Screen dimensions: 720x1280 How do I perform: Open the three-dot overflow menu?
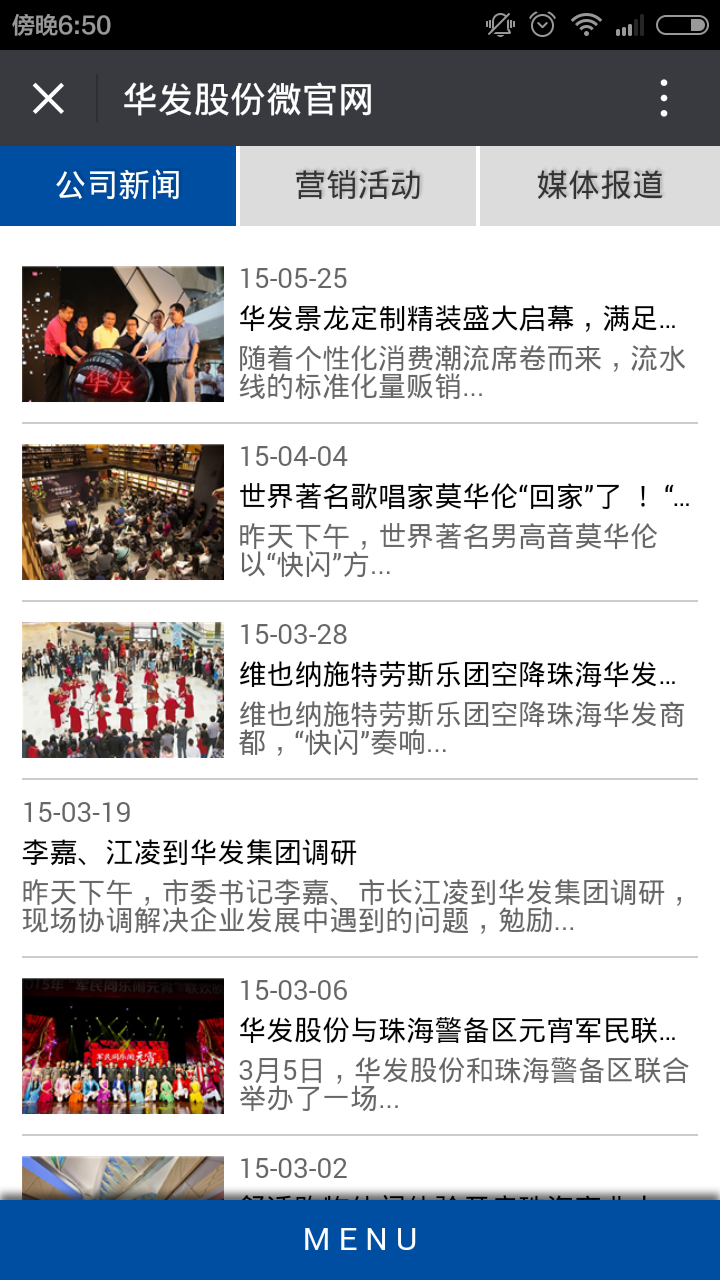pyautogui.click(x=663, y=97)
